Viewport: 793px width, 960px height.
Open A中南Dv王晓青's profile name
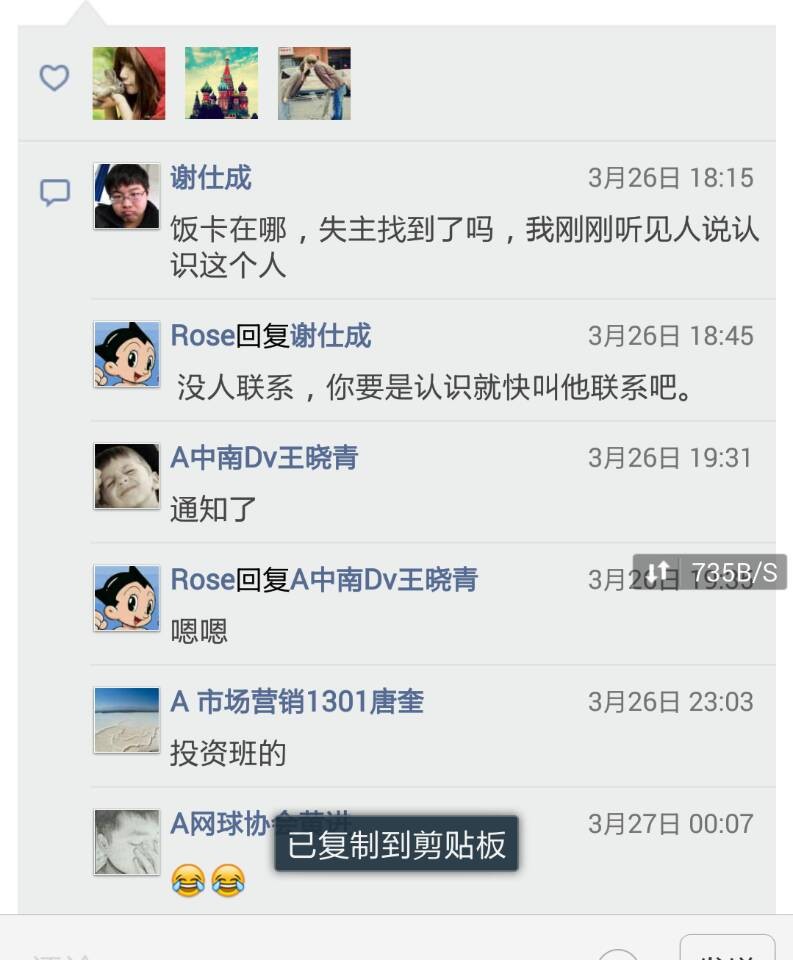[264, 457]
